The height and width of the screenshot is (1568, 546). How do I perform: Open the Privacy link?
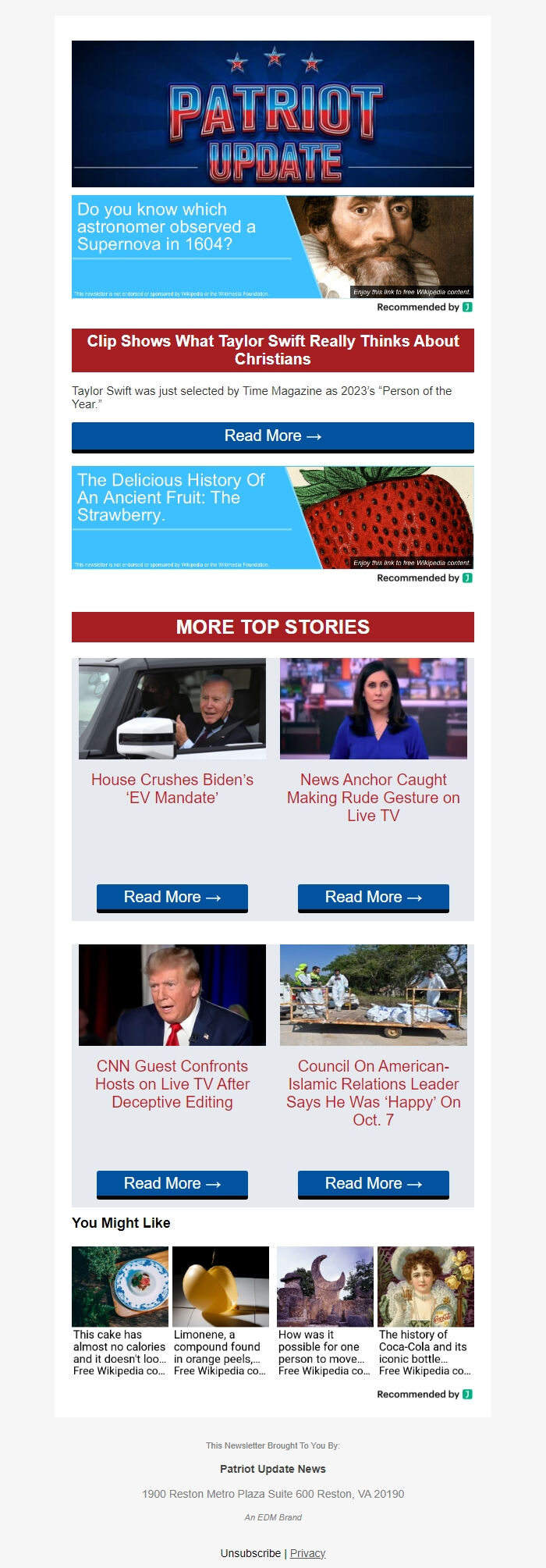tap(307, 1553)
